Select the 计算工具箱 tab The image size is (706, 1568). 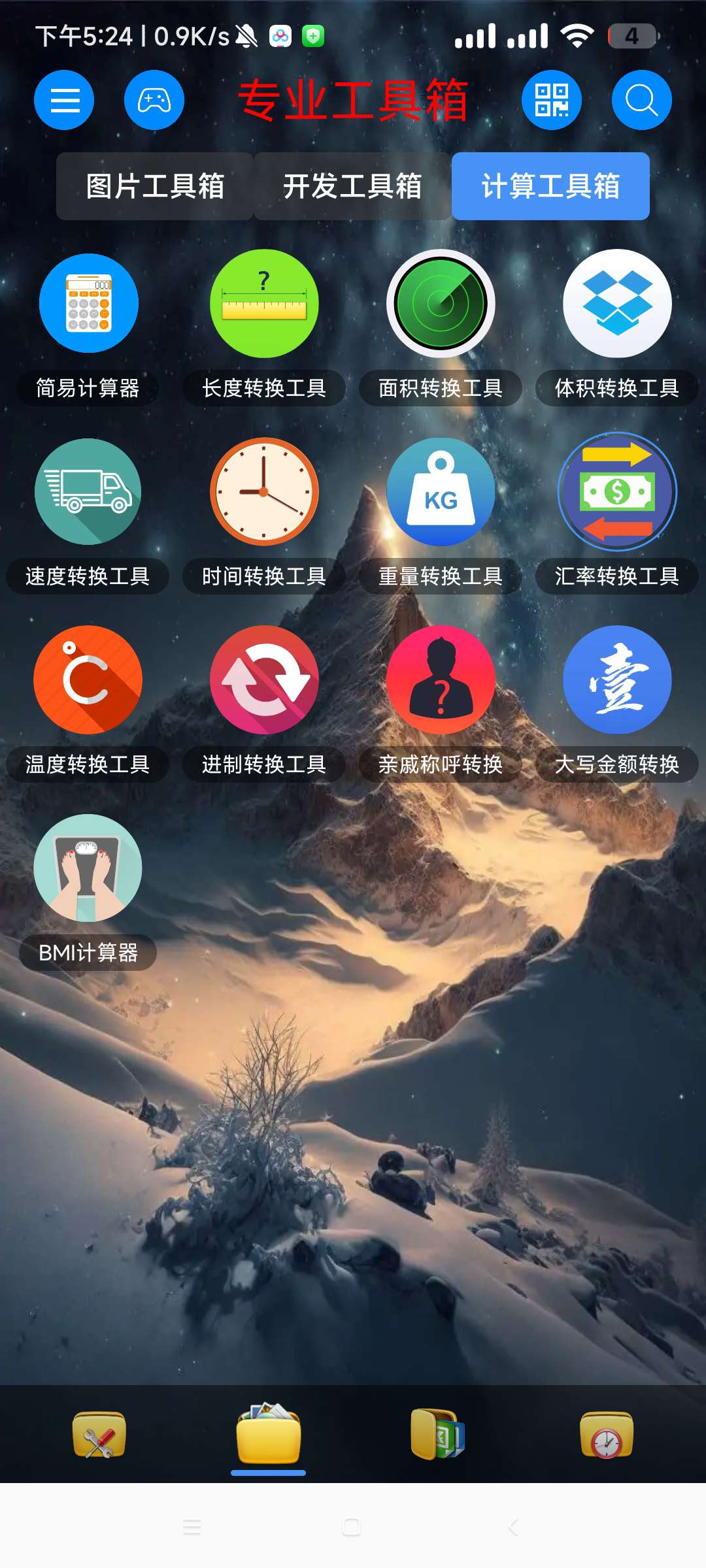tap(550, 186)
